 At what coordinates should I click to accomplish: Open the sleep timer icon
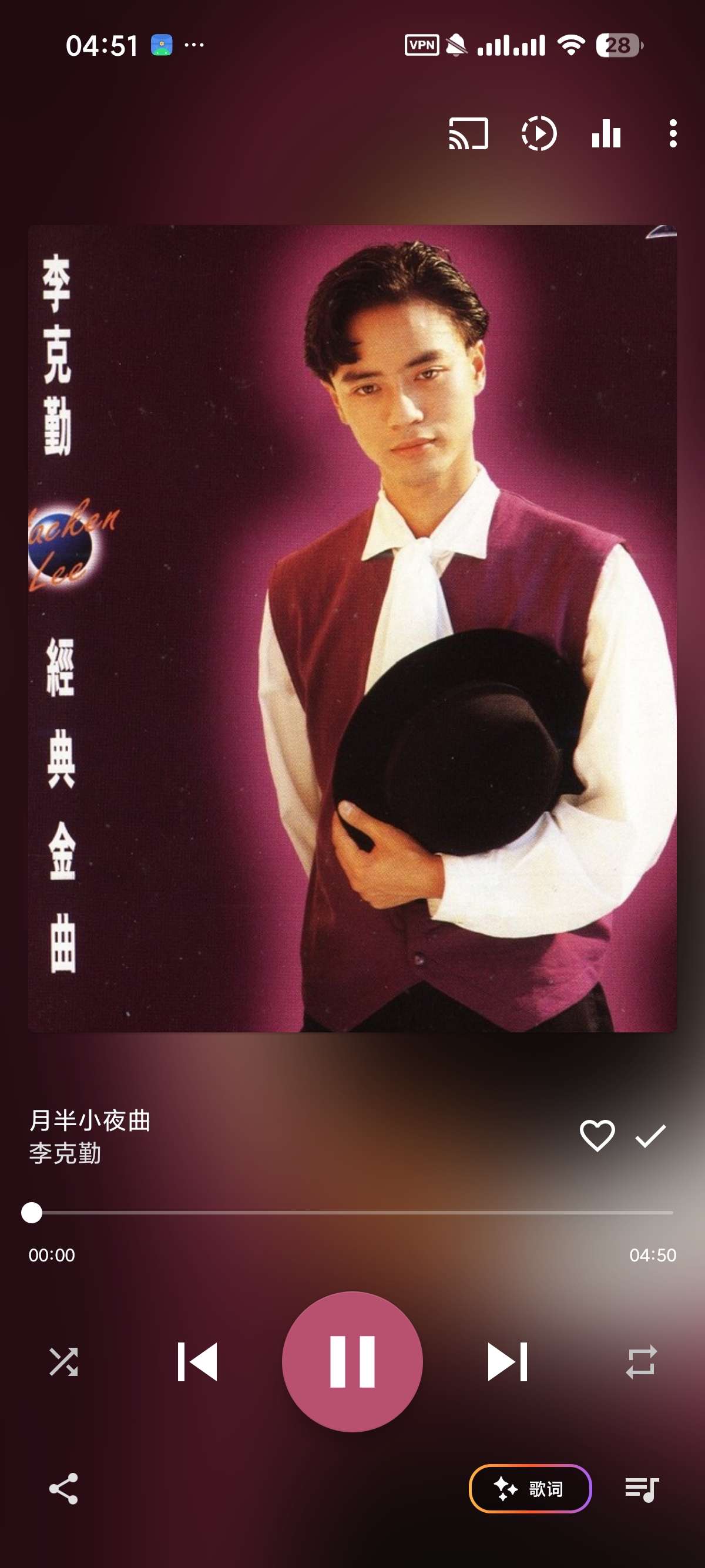click(x=539, y=133)
